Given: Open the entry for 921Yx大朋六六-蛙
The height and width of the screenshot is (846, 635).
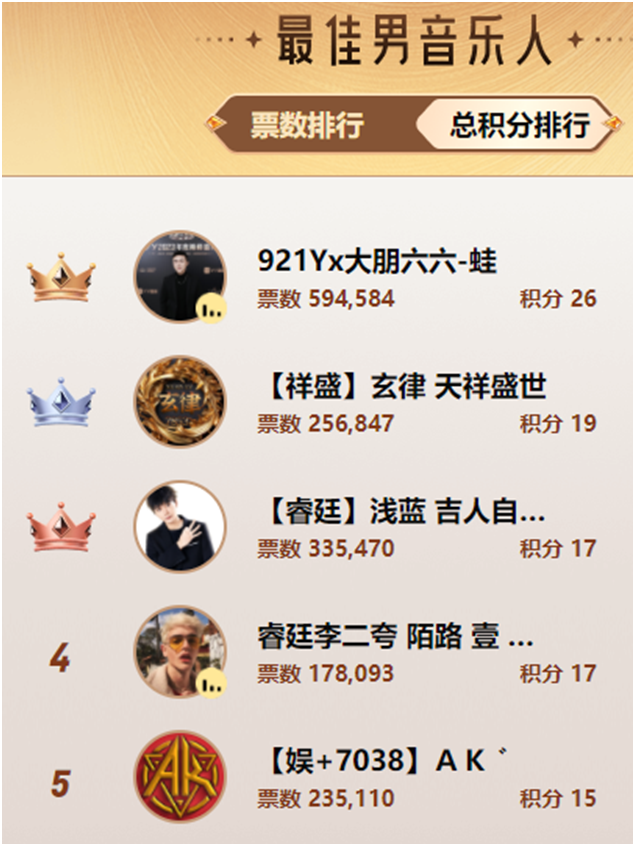Looking at the screenshot, I should pos(377,262).
